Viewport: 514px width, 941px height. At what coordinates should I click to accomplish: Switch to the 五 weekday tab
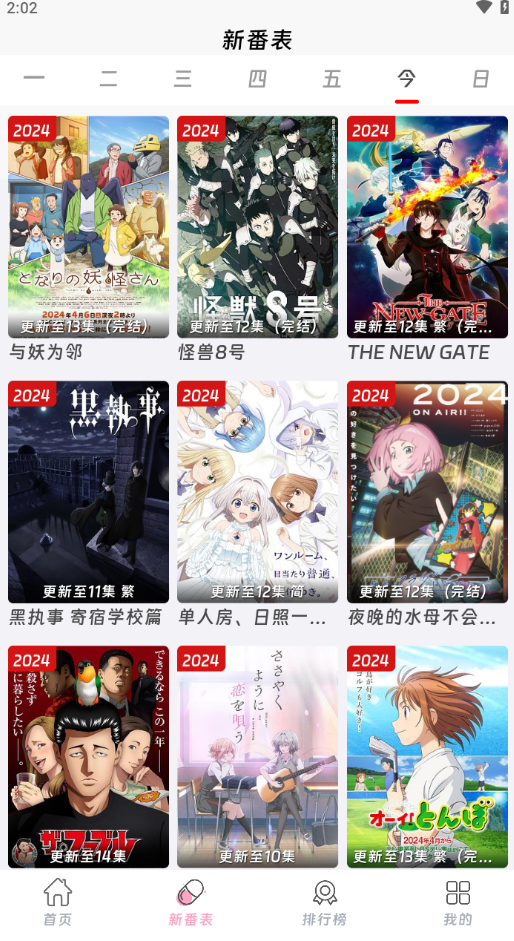point(331,79)
